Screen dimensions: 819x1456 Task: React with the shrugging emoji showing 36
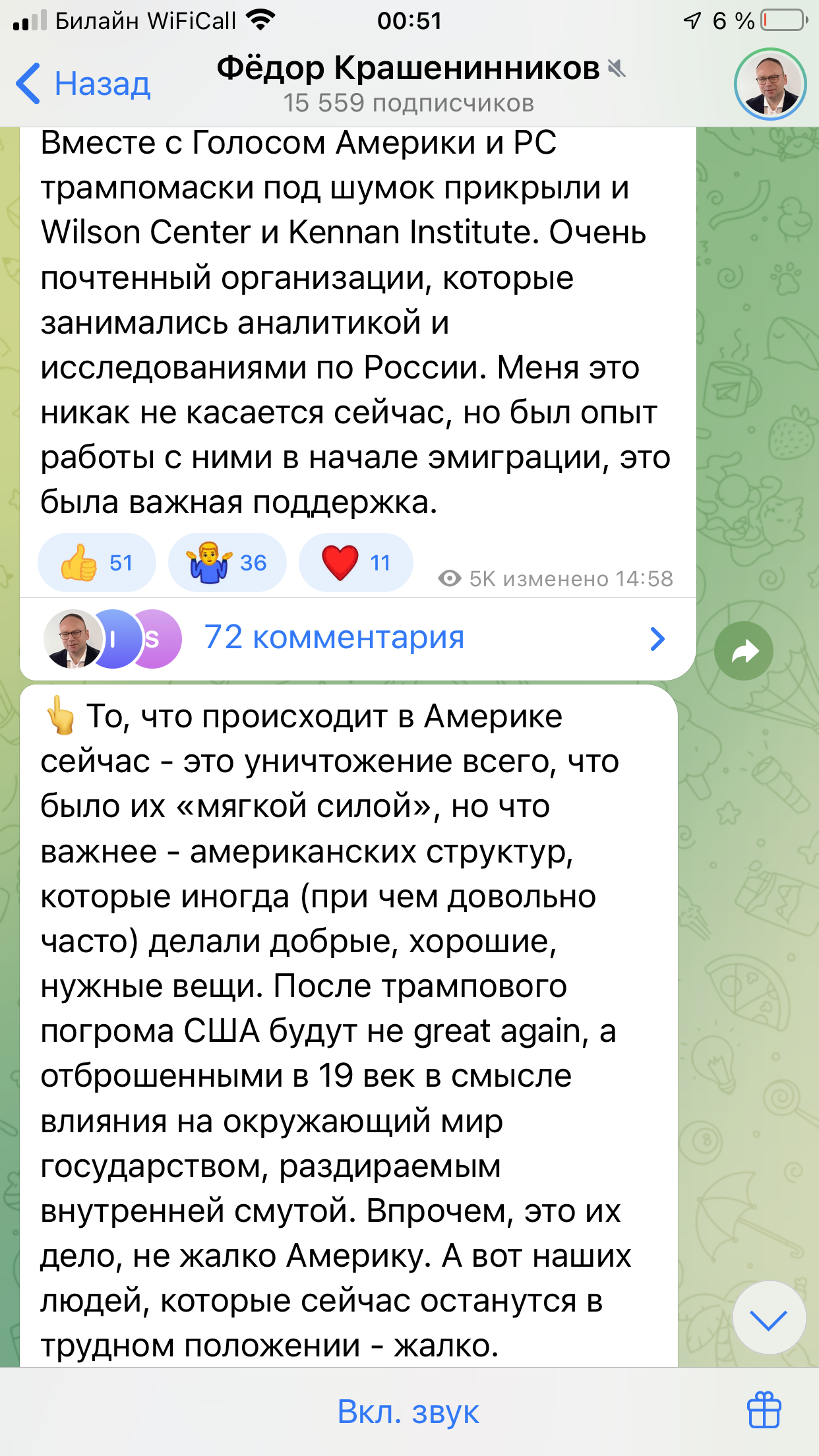227,562
